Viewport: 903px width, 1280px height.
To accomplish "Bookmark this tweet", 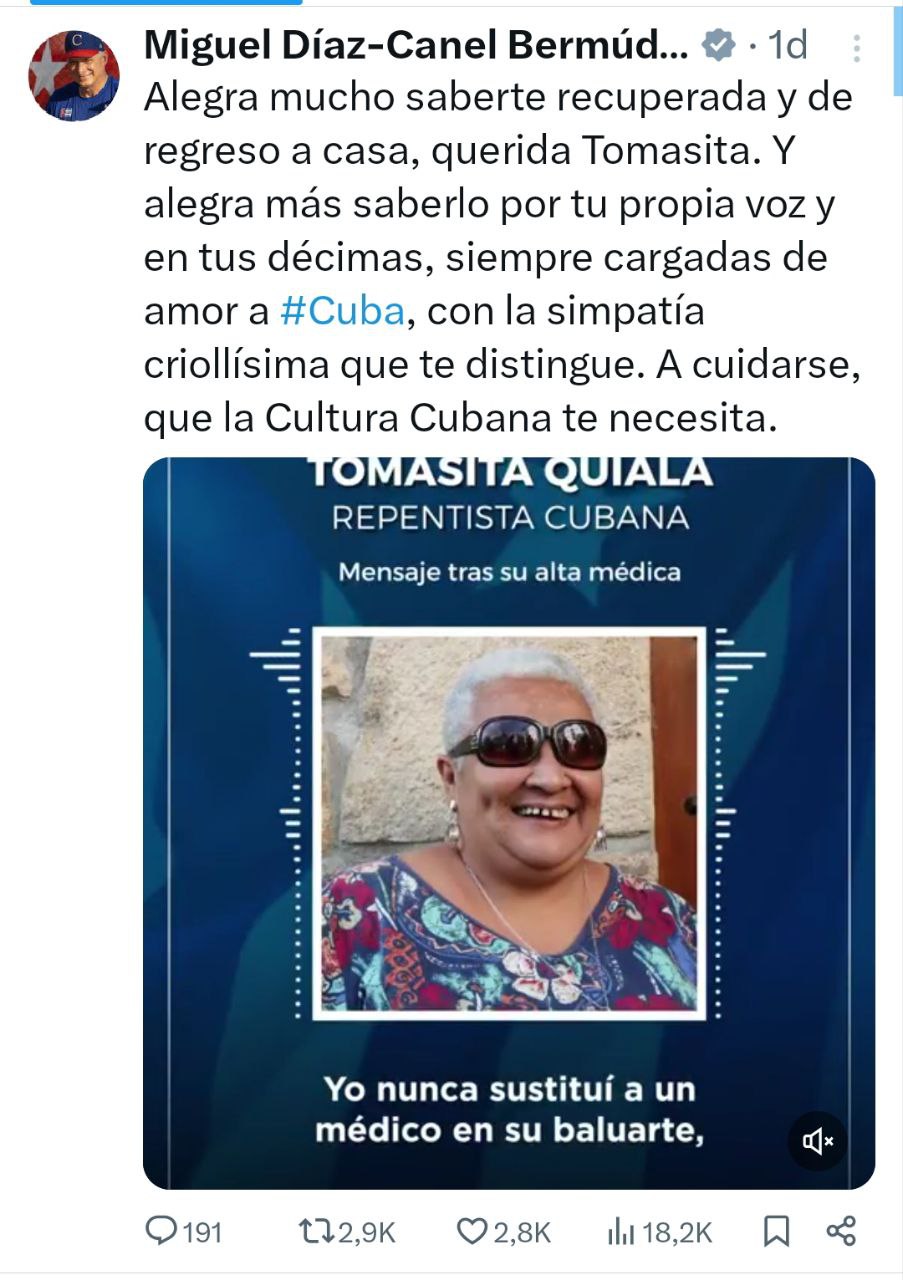I will (x=776, y=1232).
